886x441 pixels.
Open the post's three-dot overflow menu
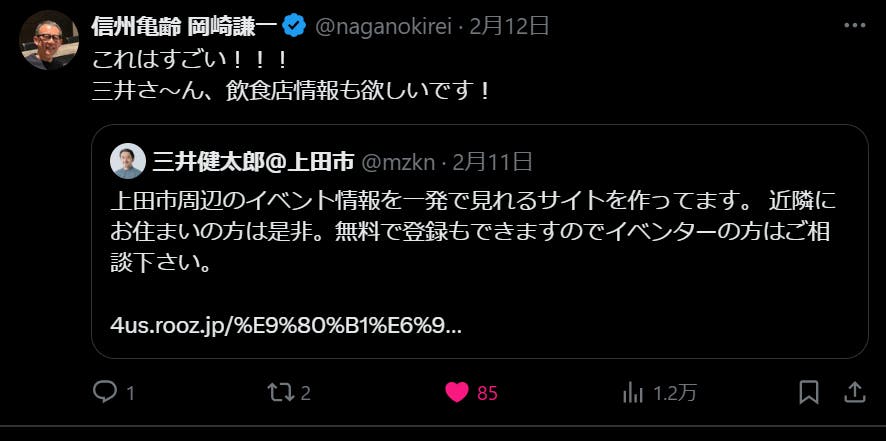[854, 25]
